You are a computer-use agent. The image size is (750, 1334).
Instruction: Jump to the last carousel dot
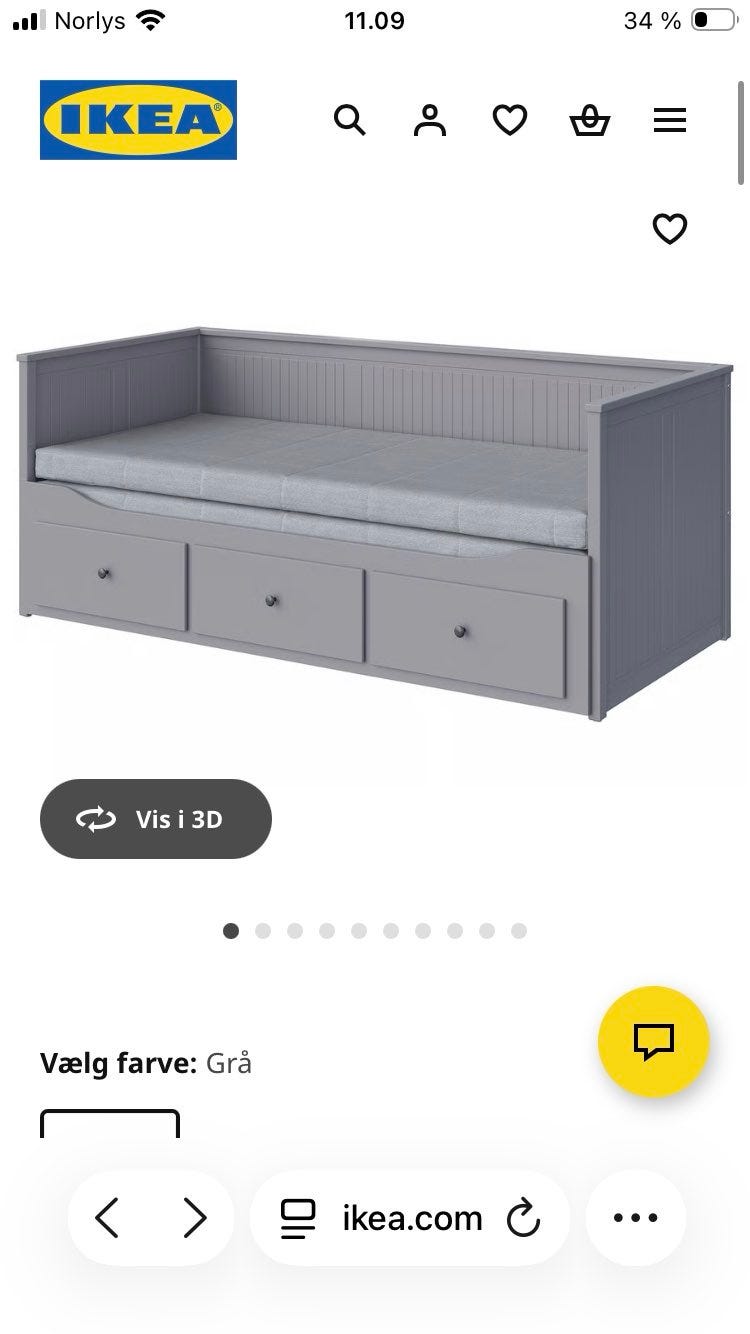(519, 930)
